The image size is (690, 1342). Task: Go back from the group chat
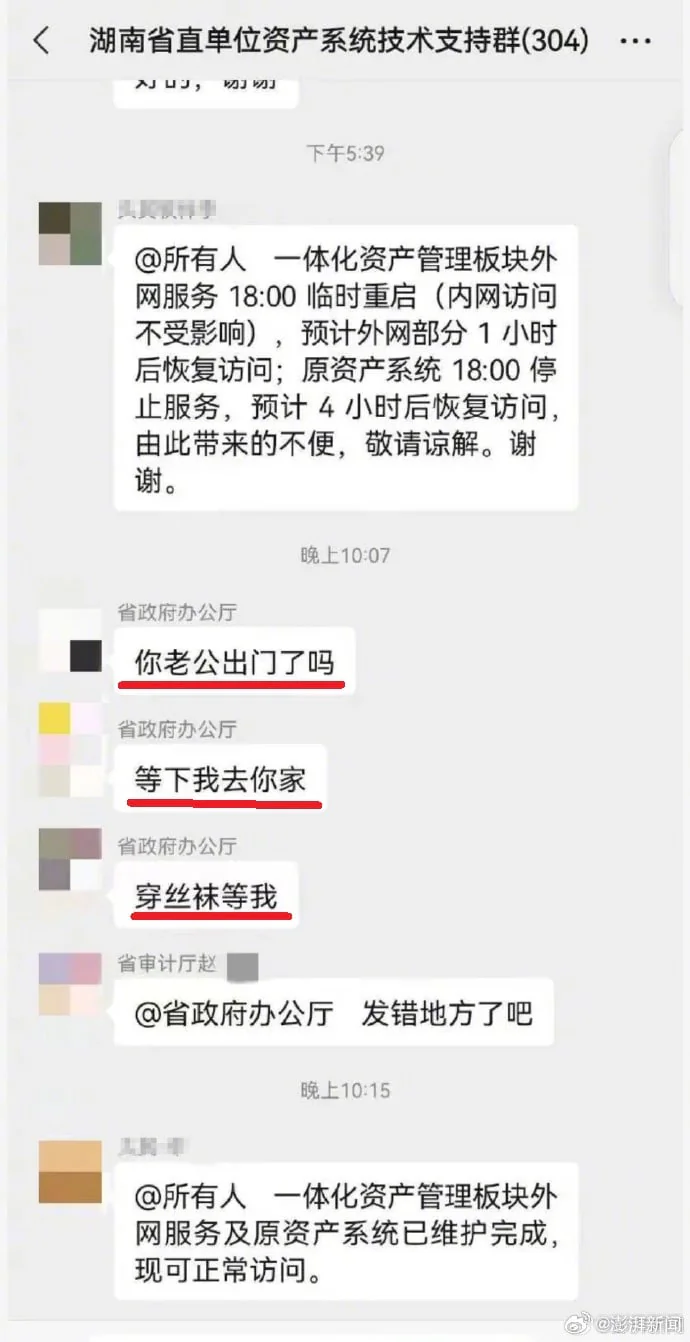41,42
